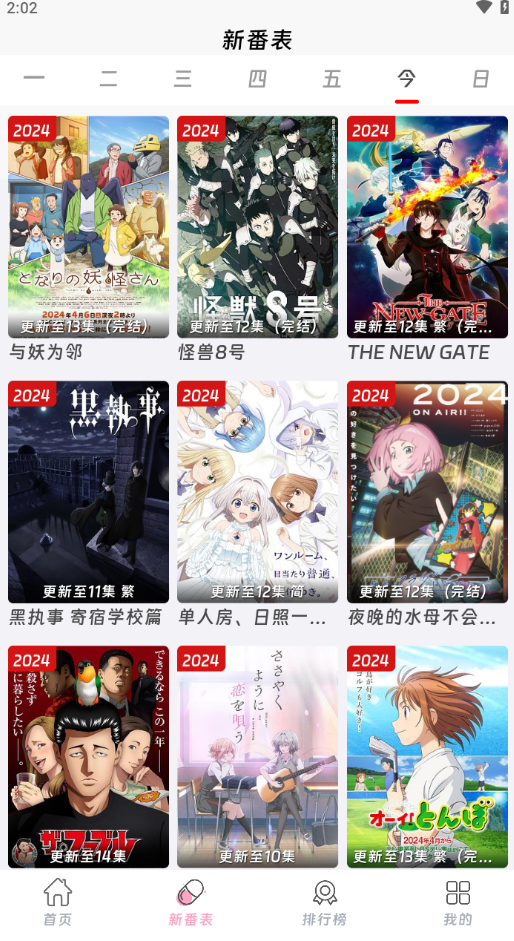This screenshot has width=514, height=941.
Task: Open the golf anime card 更新至13集
Action: (x=428, y=757)
